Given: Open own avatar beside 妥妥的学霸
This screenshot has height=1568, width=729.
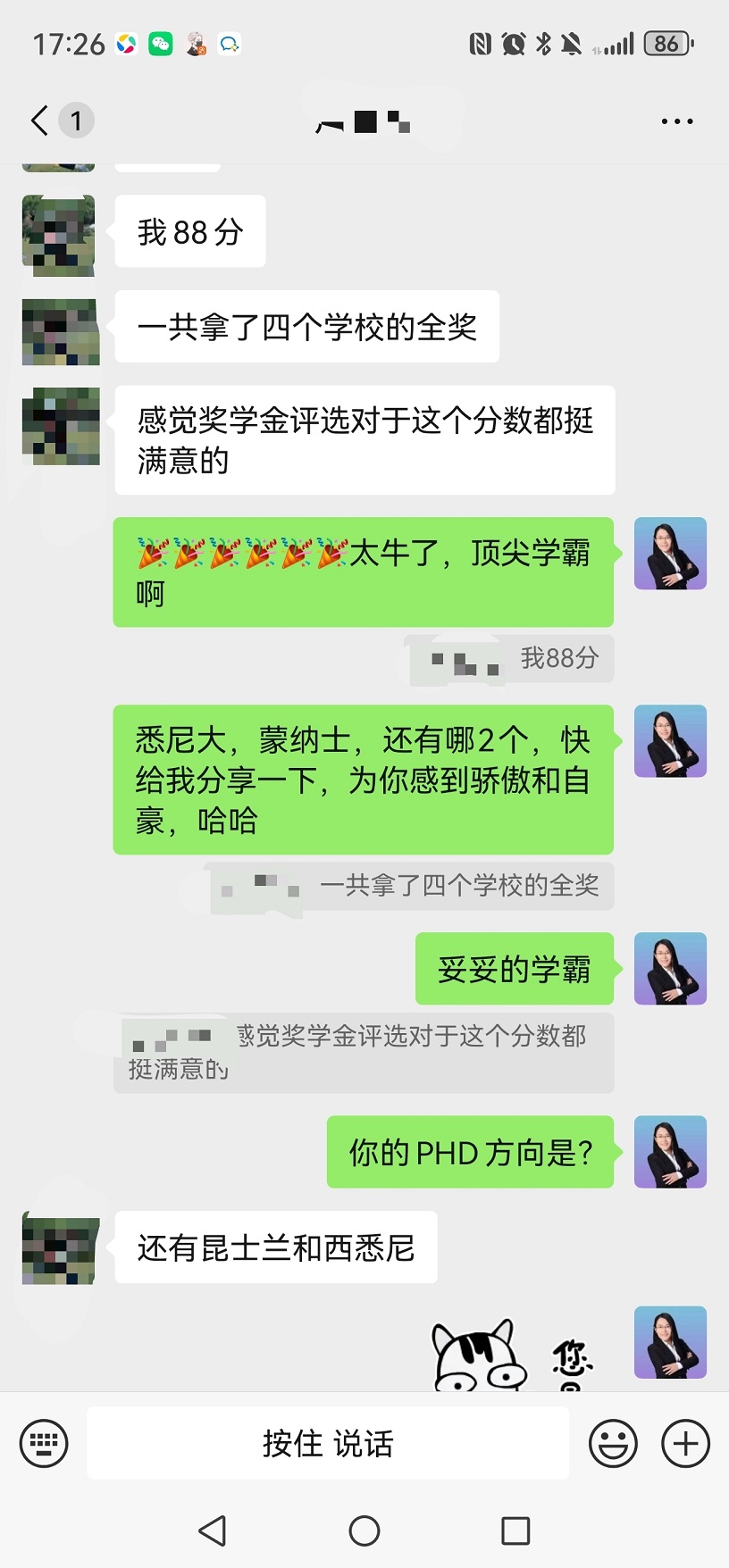Looking at the screenshot, I should [x=670, y=969].
